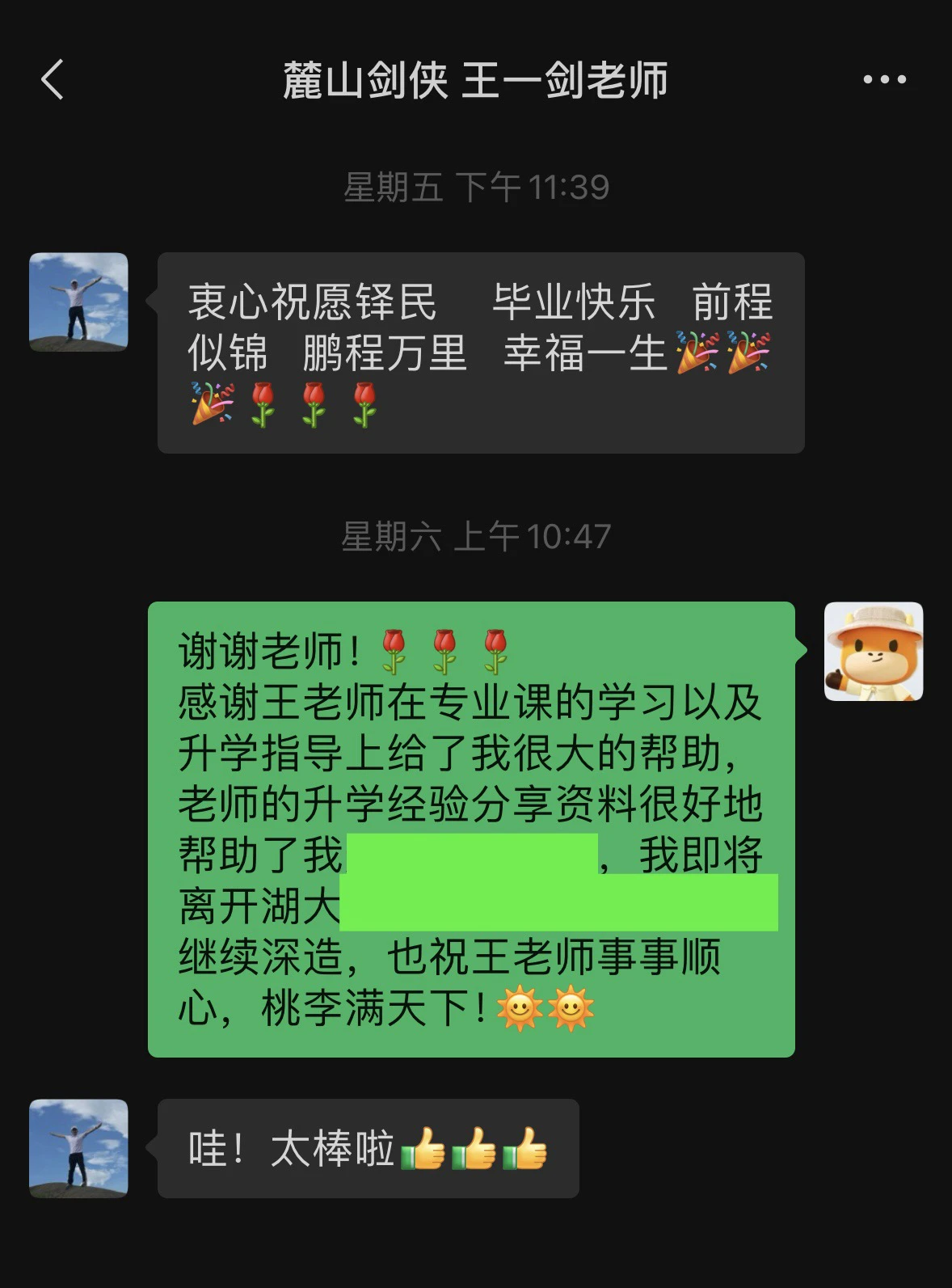Open 王一剑老师's avatar beside 毕业快乐 message
952x1288 pixels.
[78, 302]
